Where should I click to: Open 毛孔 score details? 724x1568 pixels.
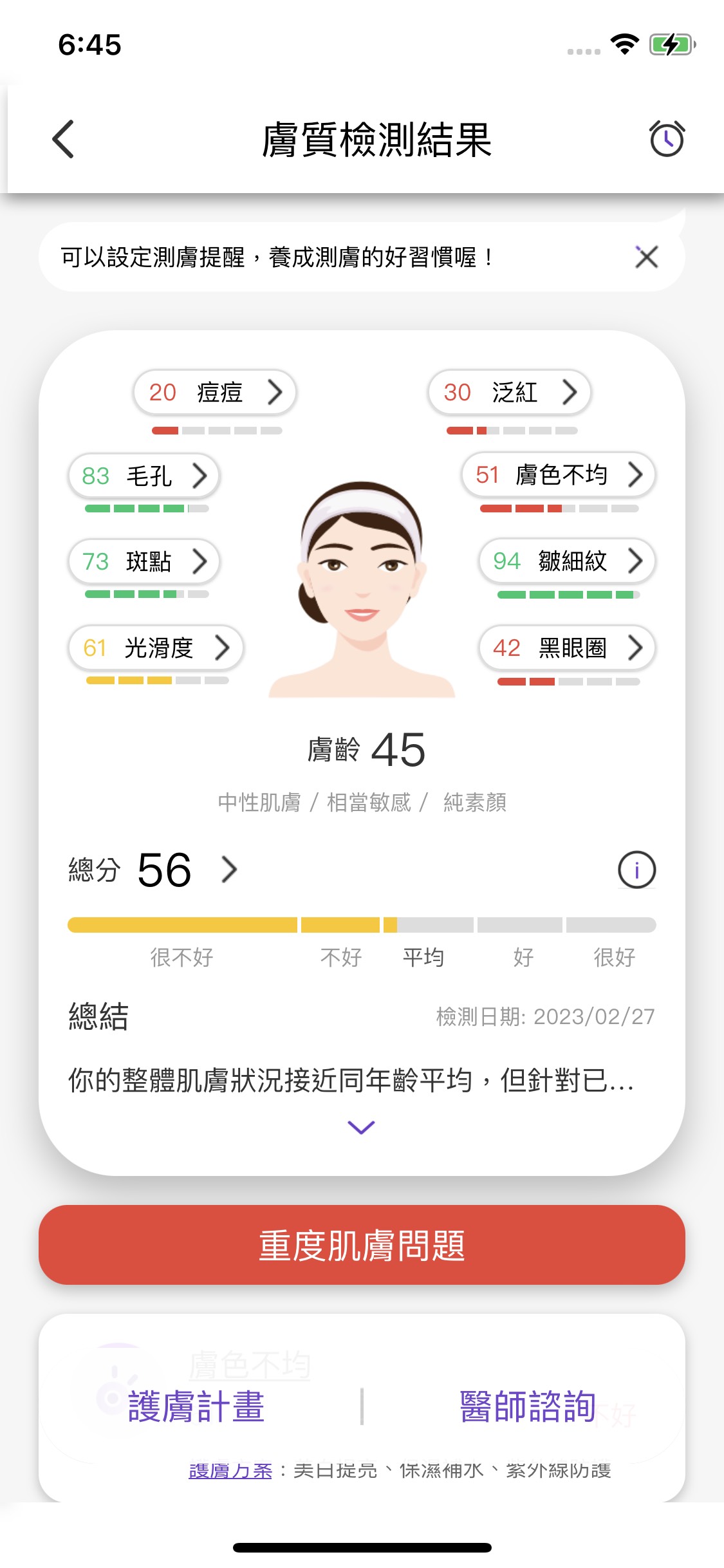pyautogui.click(x=144, y=476)
